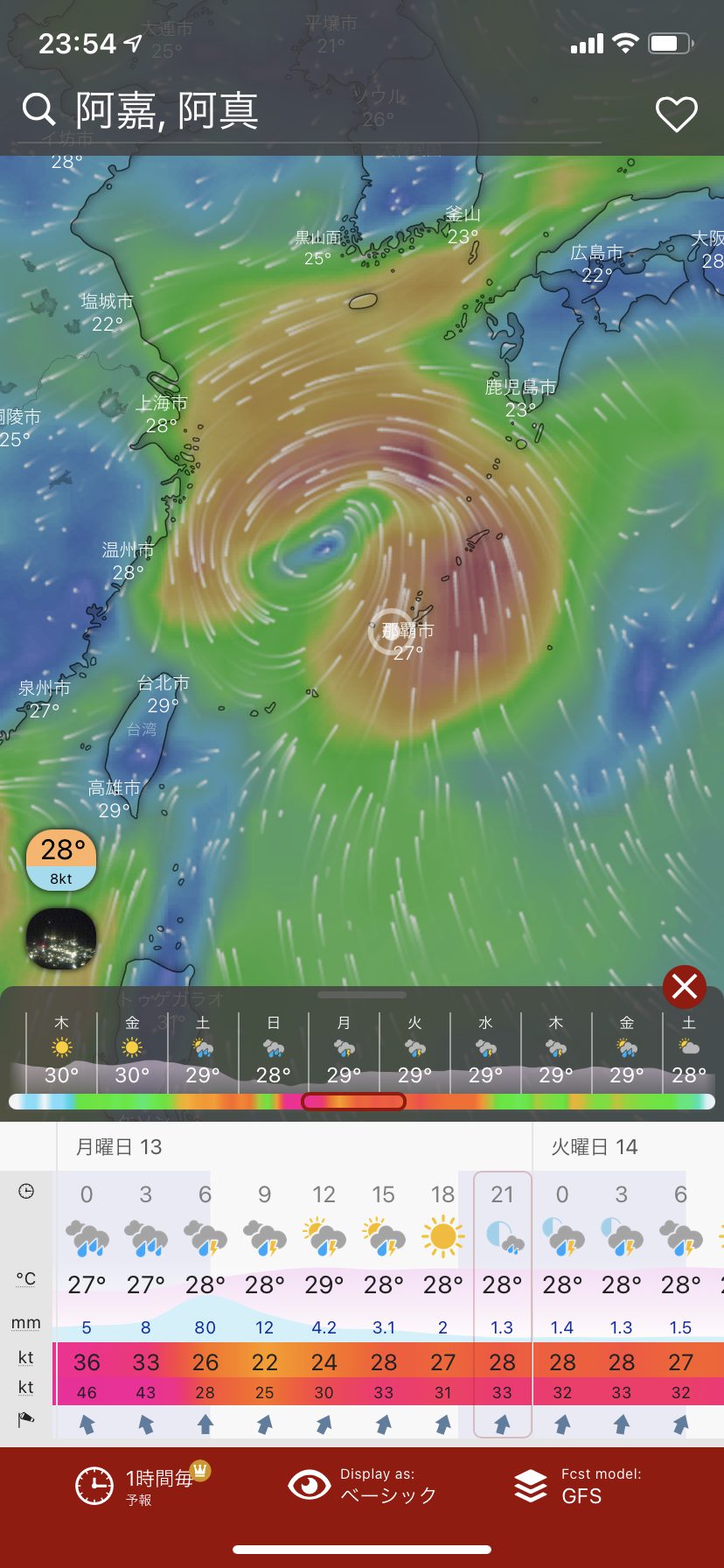Select 土 28° at end of strip

[689, 1050]
